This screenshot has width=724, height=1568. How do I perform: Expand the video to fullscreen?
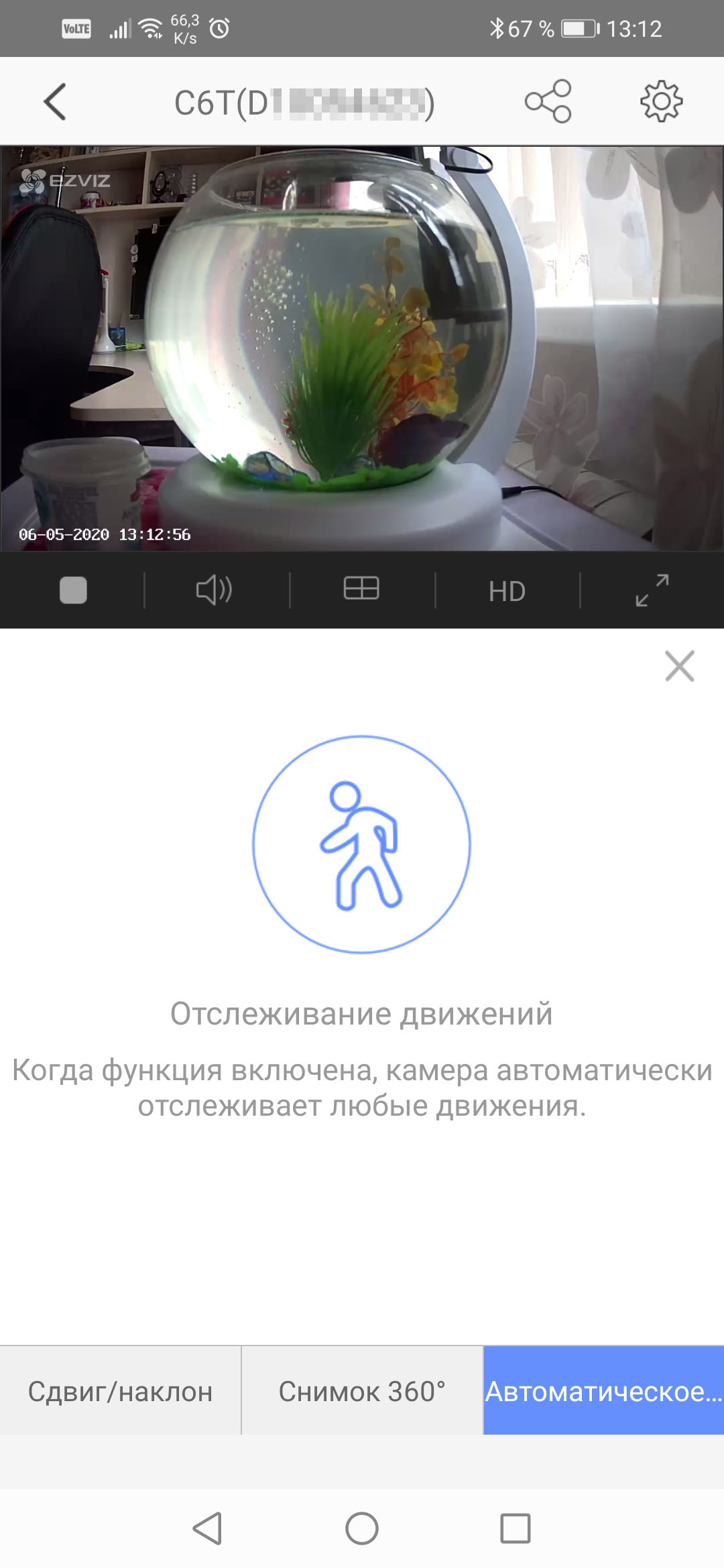coord(652,590)
